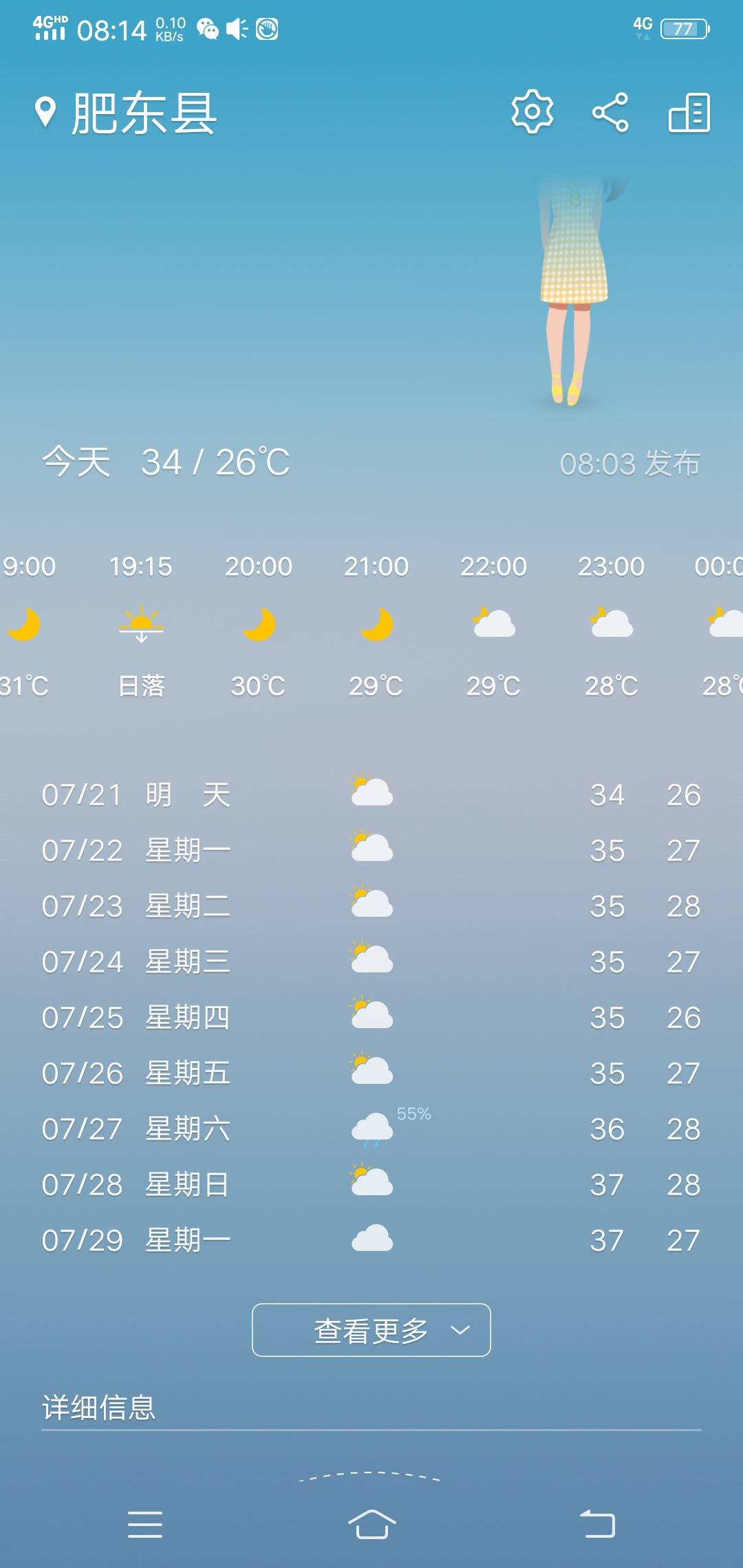
Task: Open the city management icon
Action: point(689,112)
